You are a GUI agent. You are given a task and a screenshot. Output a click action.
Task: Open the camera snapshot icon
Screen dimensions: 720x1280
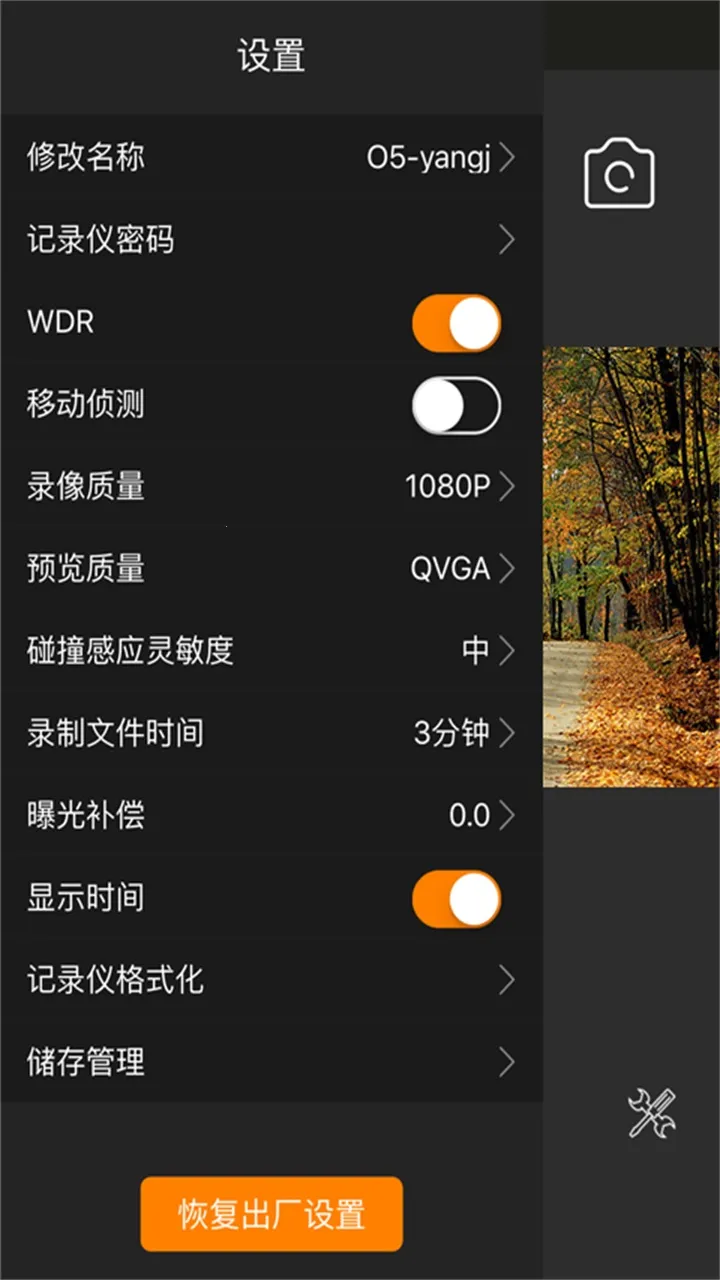pyautogui.click(x=618, y=172)
